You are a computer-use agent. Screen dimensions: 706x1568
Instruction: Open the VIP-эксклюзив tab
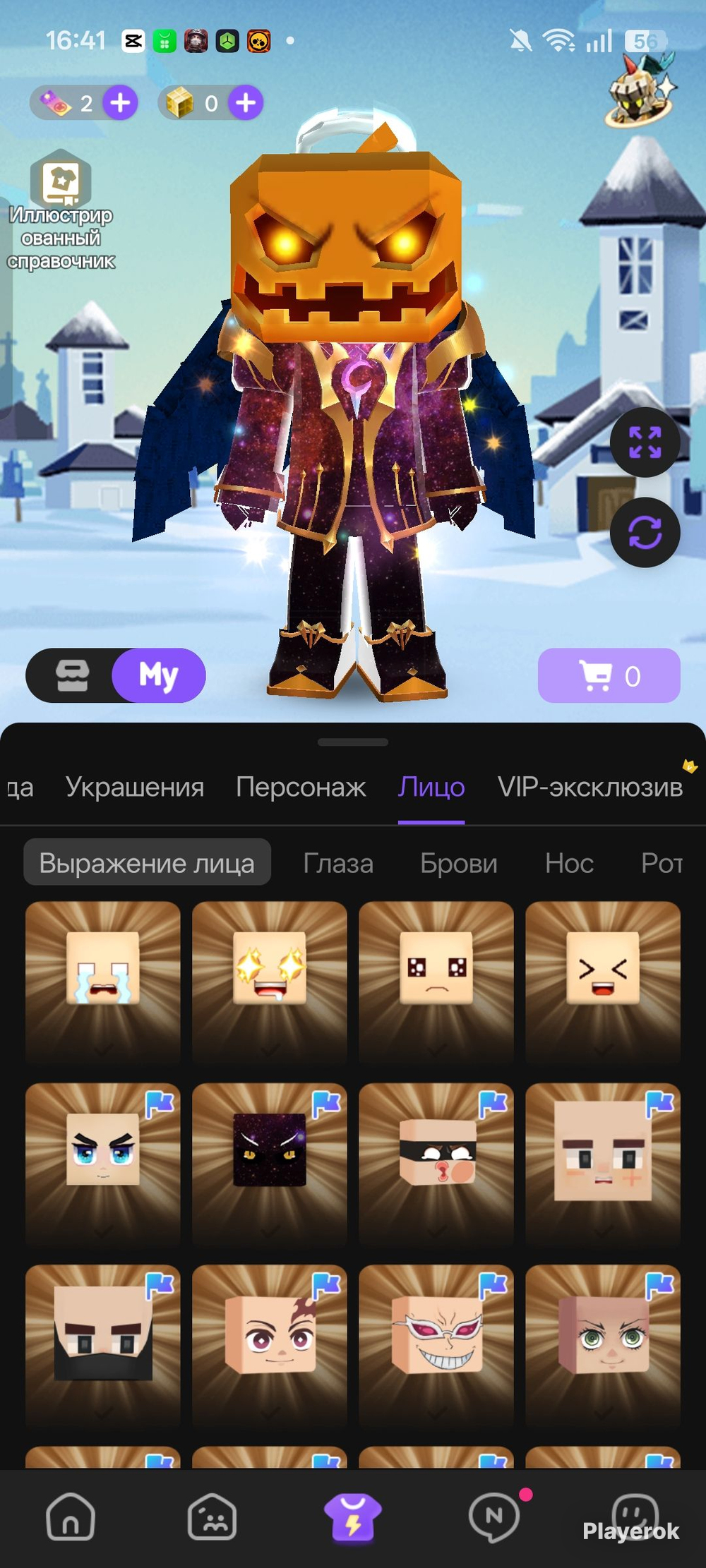click(590, 787)
